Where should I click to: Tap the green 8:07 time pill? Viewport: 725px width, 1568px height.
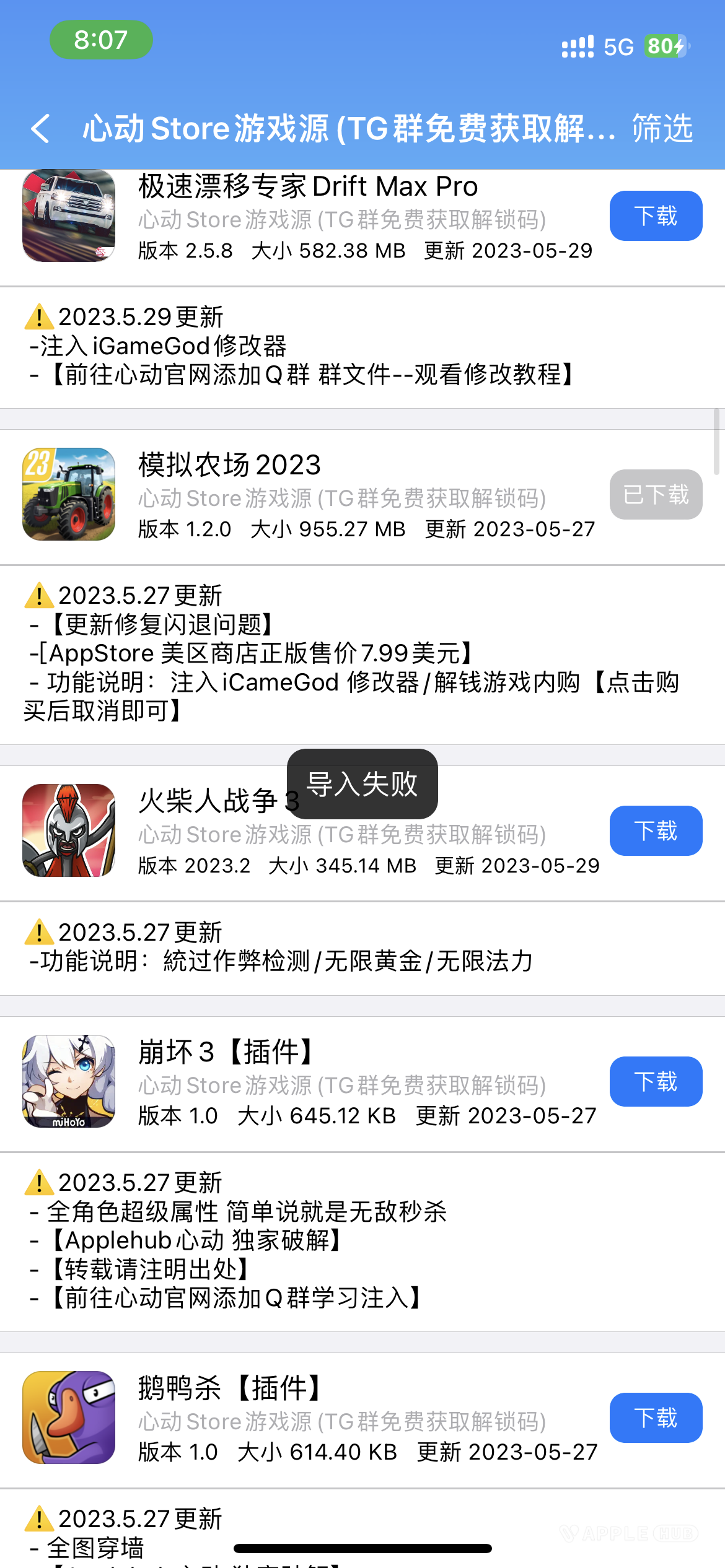(102, 41)
